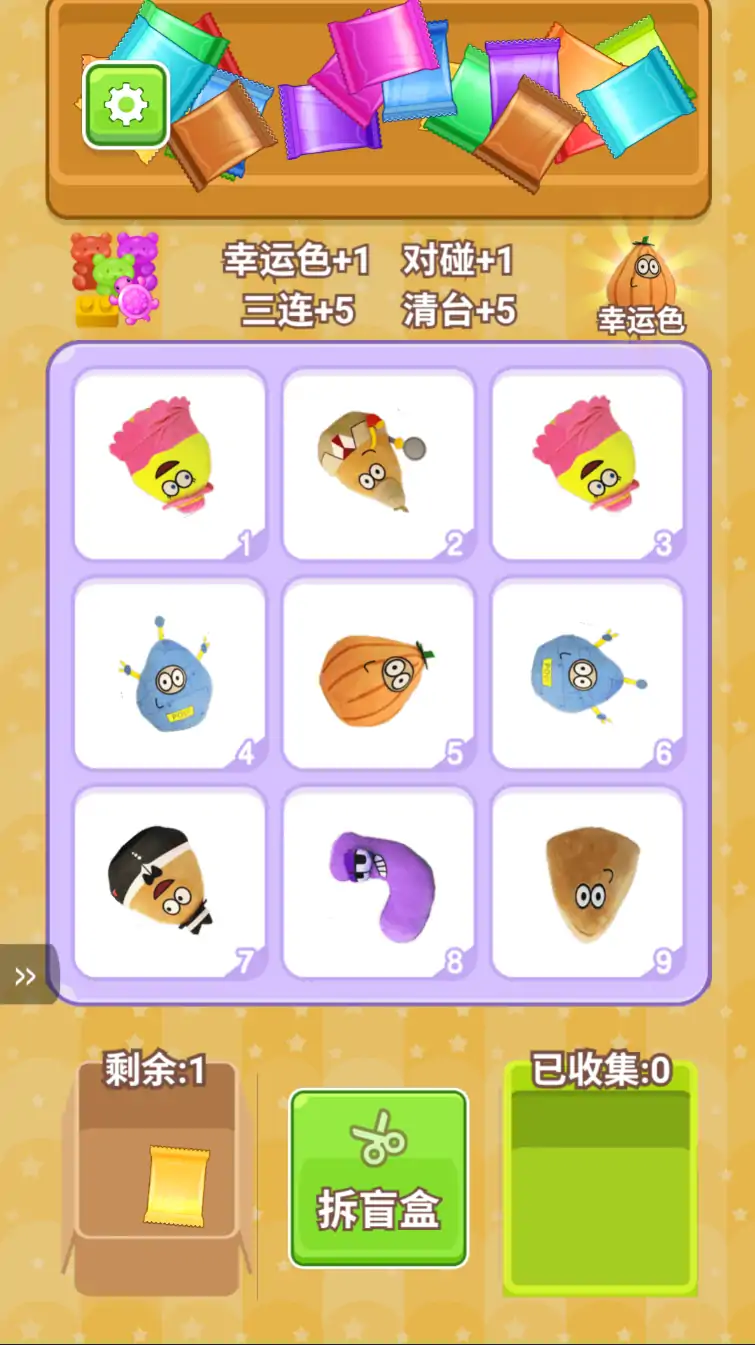Screen dimensions: 755x1345
Task: Select the orange onion tile number 5
Action: (378, 673)
